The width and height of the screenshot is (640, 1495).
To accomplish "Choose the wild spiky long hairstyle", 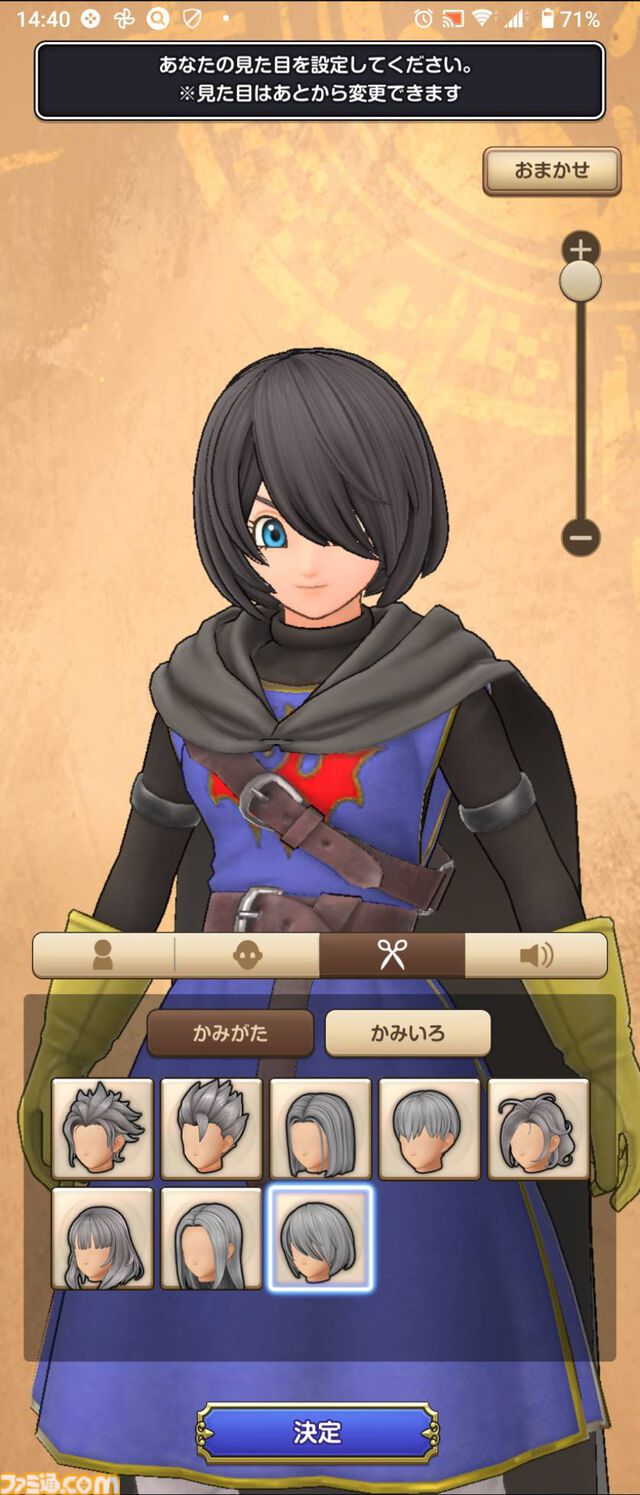I will pyautogui.click(x=102, y=1129).
